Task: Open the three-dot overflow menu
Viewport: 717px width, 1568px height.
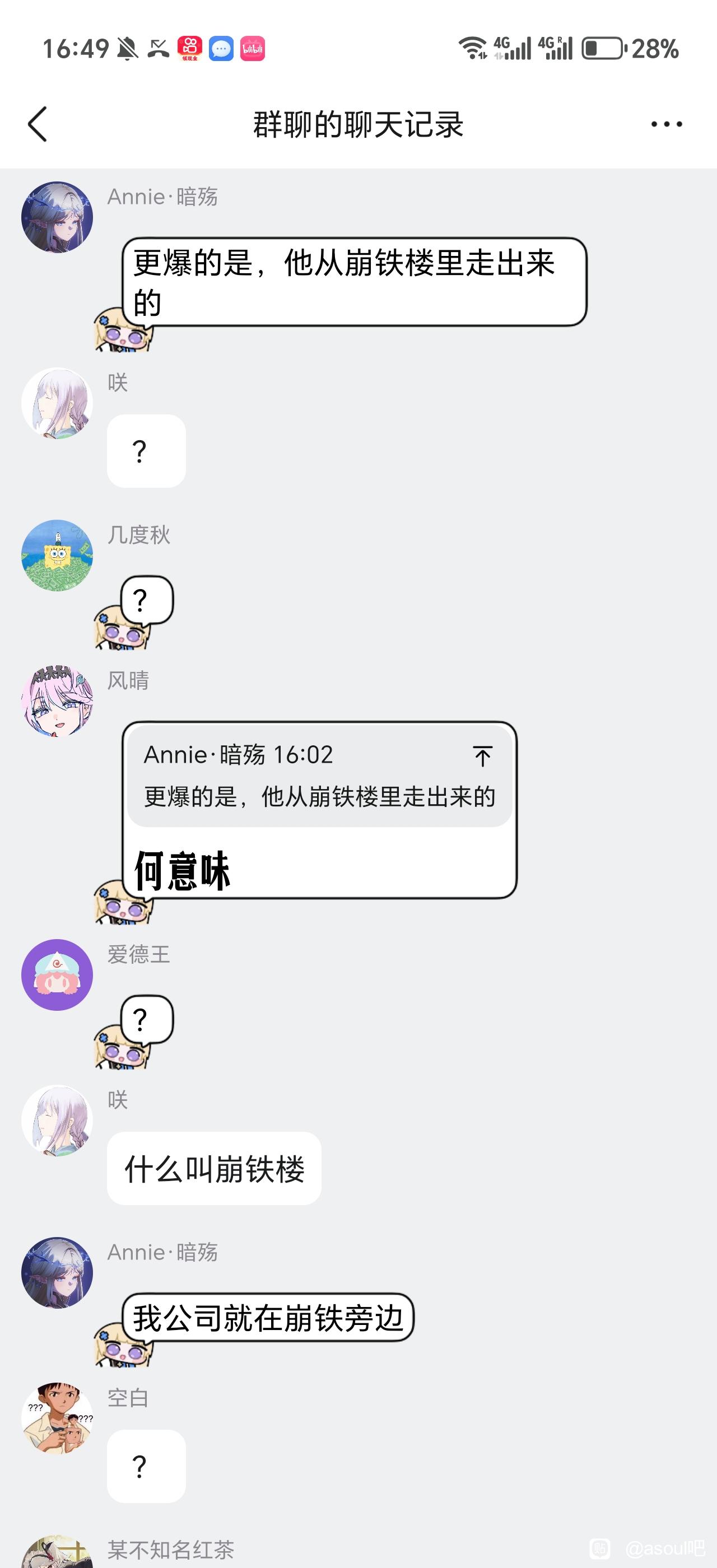Action: point(666,124)
